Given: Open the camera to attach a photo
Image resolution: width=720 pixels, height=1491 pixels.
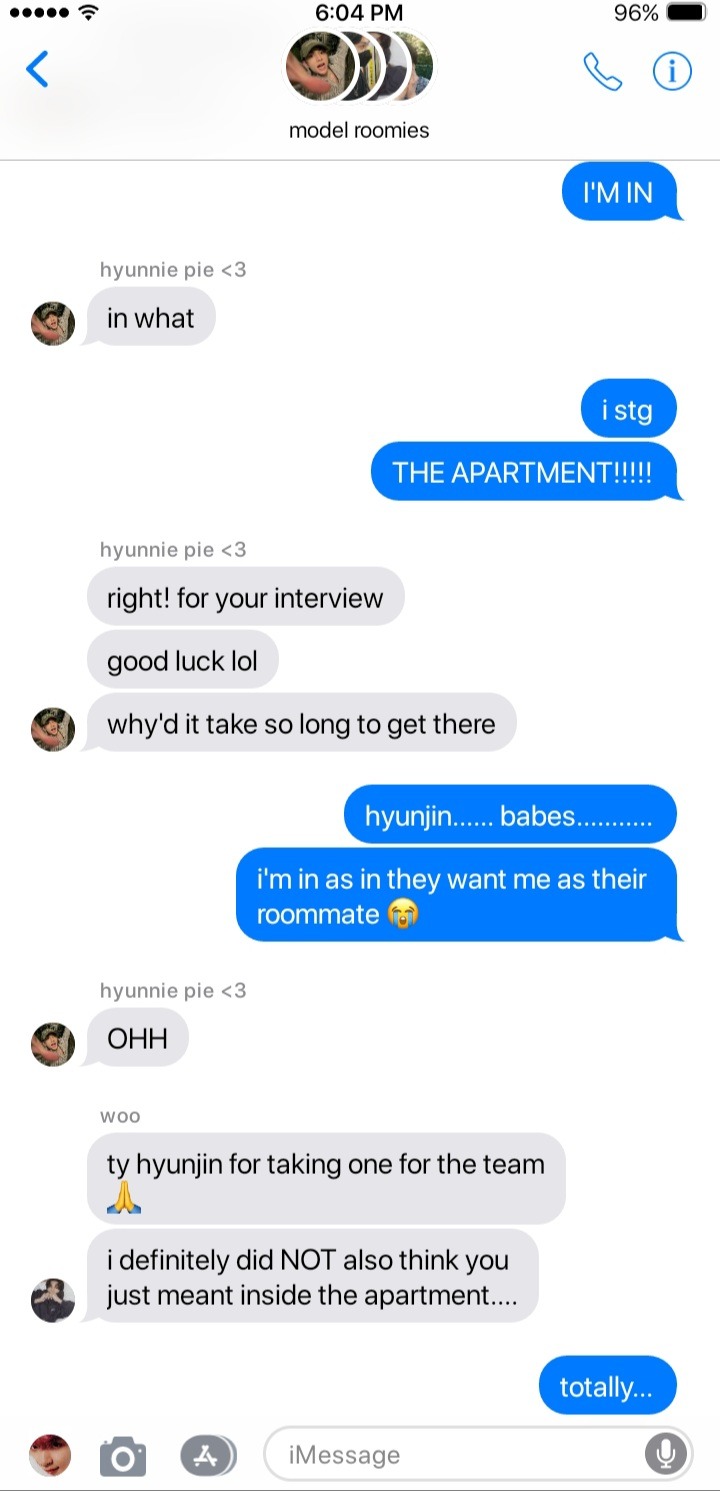Looking at the screenshot, I should point(123,1455).
